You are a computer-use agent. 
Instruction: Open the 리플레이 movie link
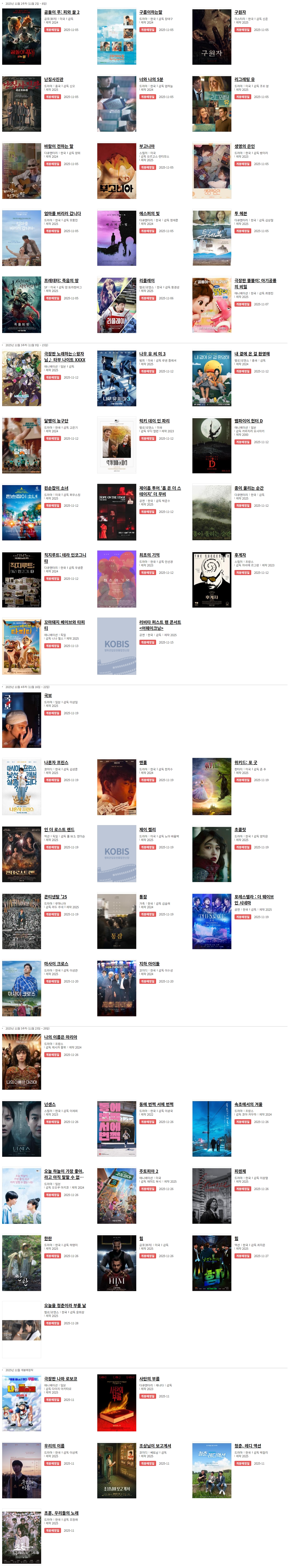pyautogui.click(x=146, y=281)
